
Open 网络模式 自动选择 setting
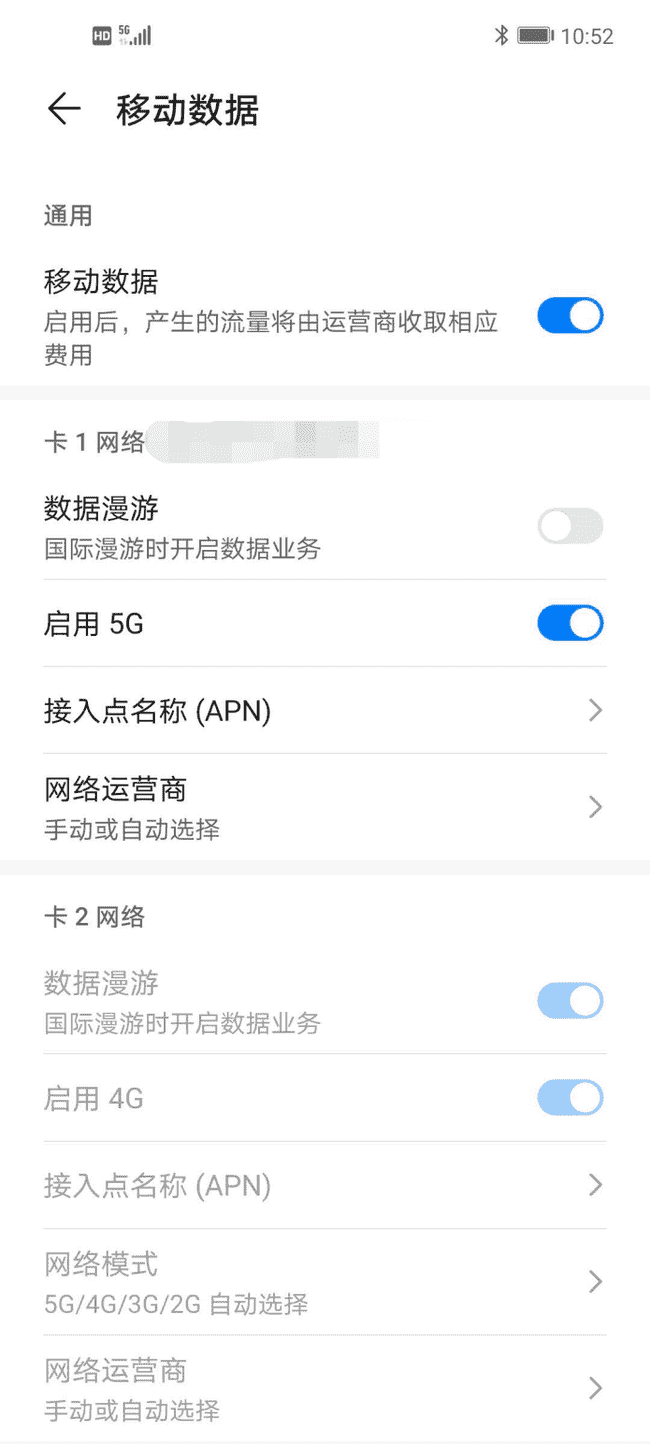325,1281
